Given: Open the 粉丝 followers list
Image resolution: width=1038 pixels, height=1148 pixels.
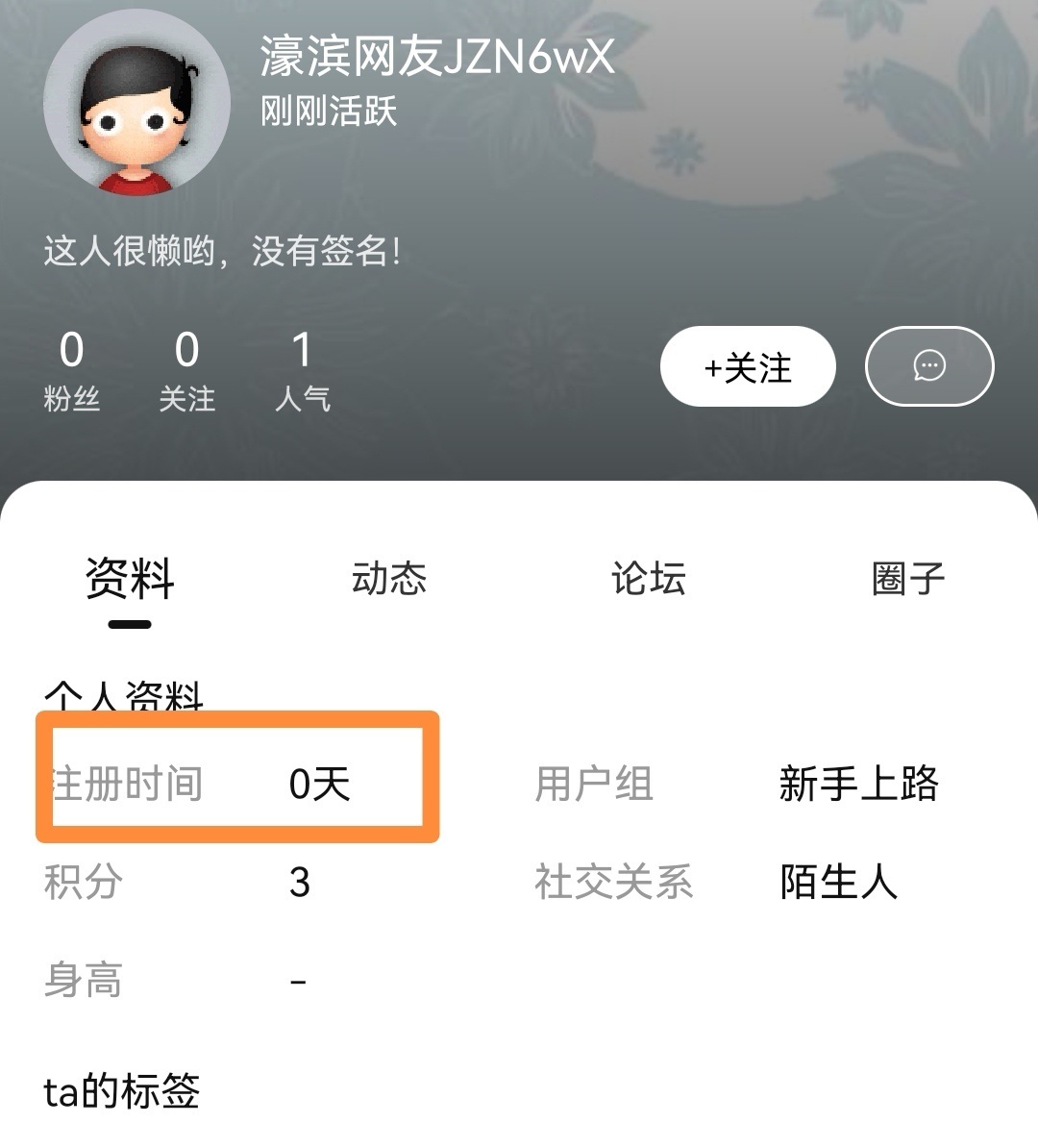Looking at the screenshot, I should tap(72, 370).
